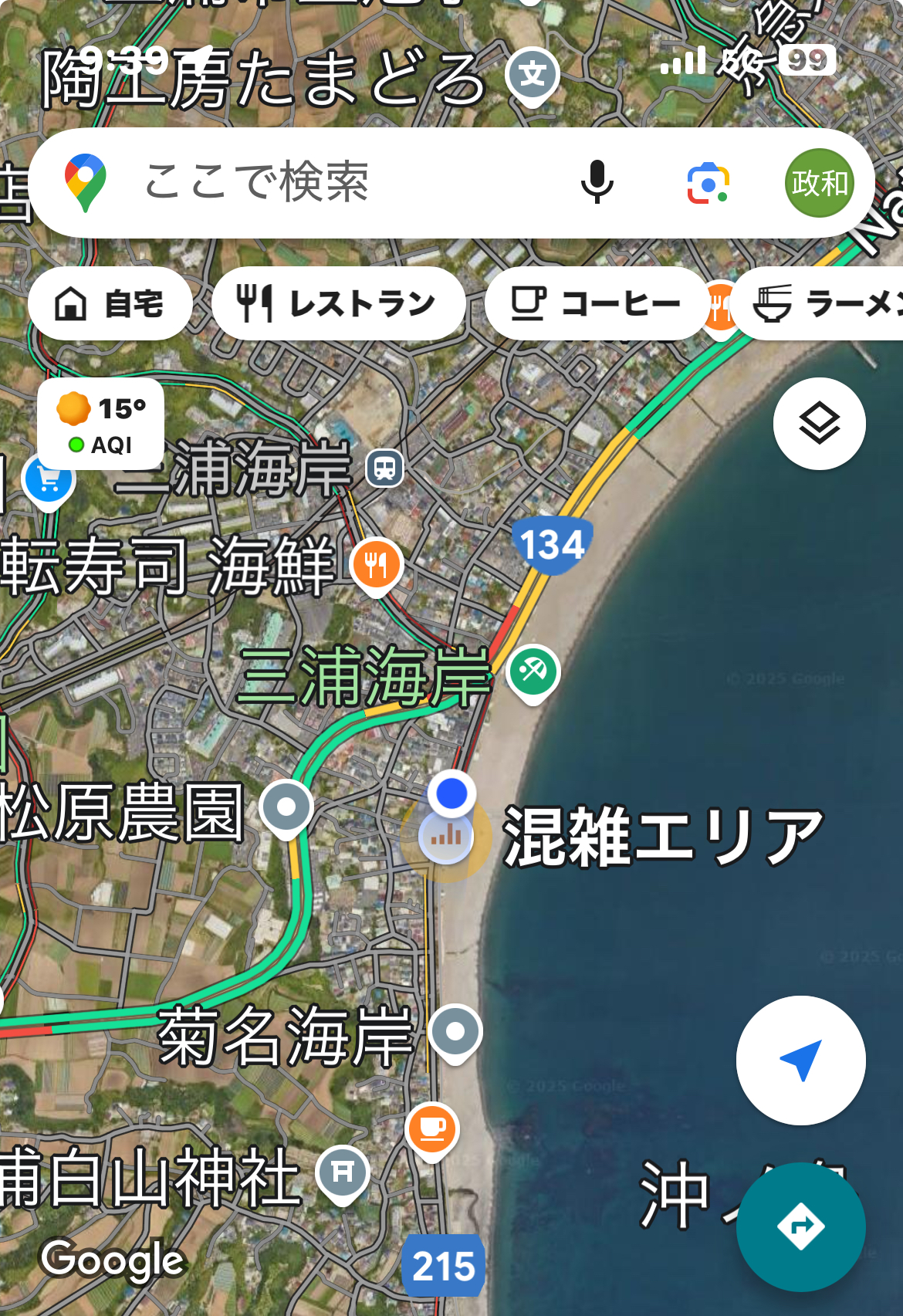Open the 陶工房たまどろ place pin

(532, 75)
